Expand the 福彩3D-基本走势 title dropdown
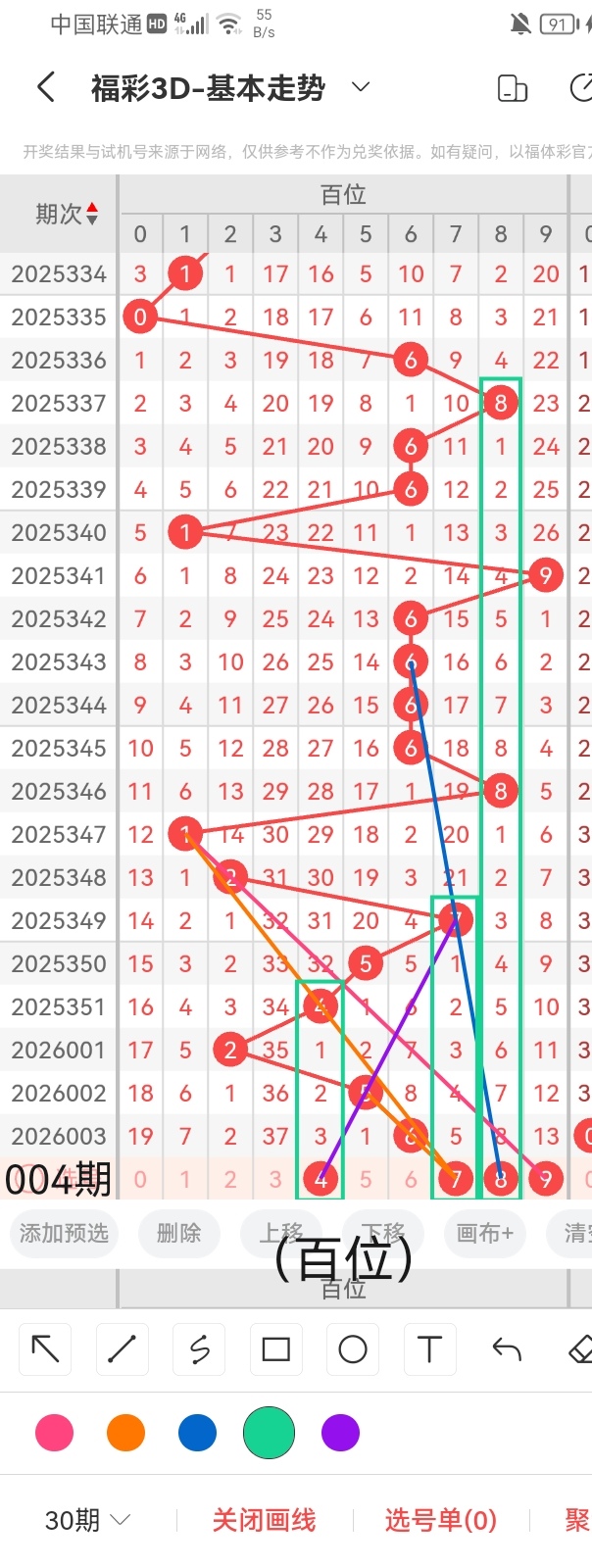Viewport: 592px width, 1568px height. 361,87
